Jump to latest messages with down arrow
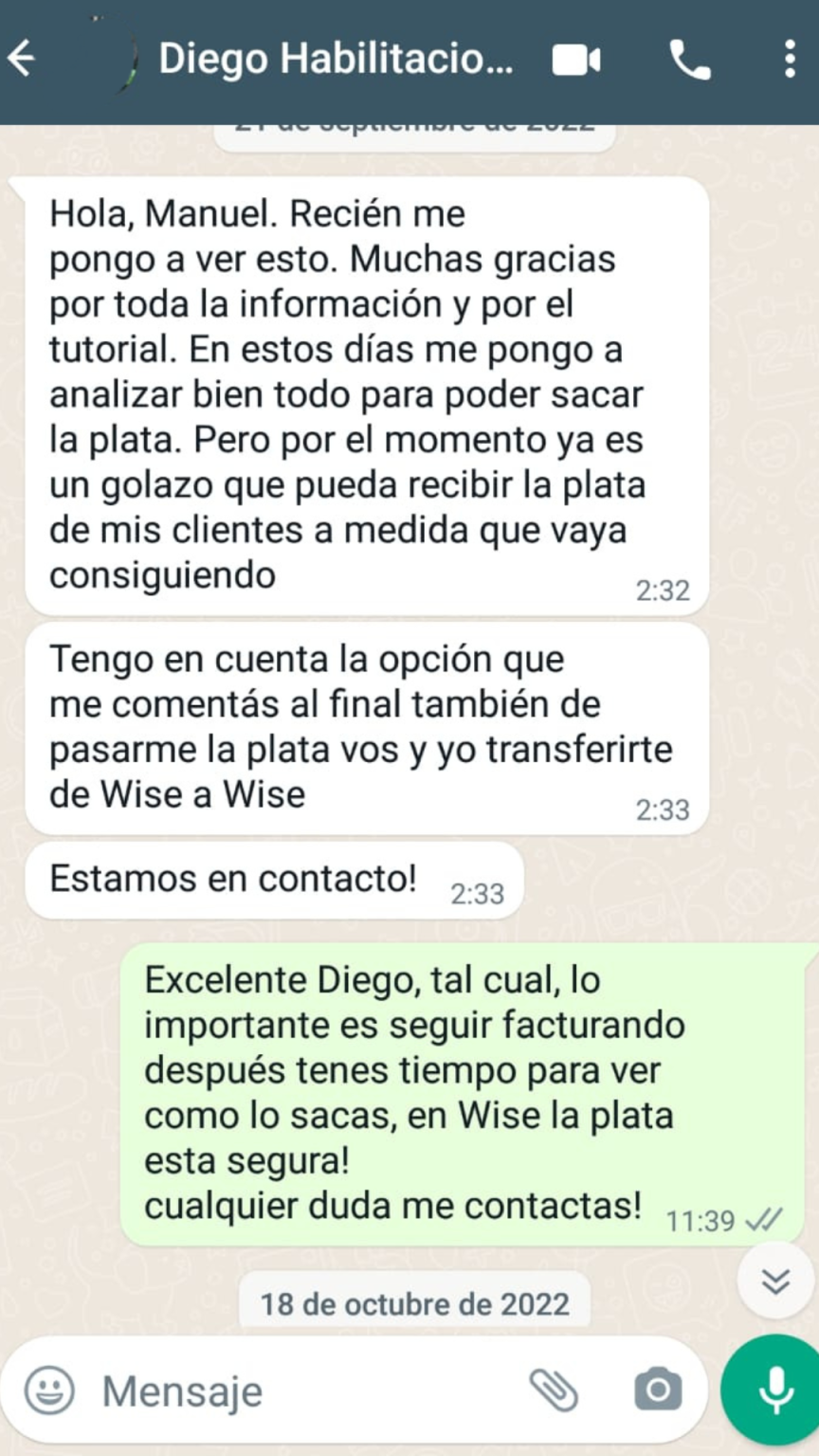The width and height of the screenshot is (819, 1456). pos(775,1281)
